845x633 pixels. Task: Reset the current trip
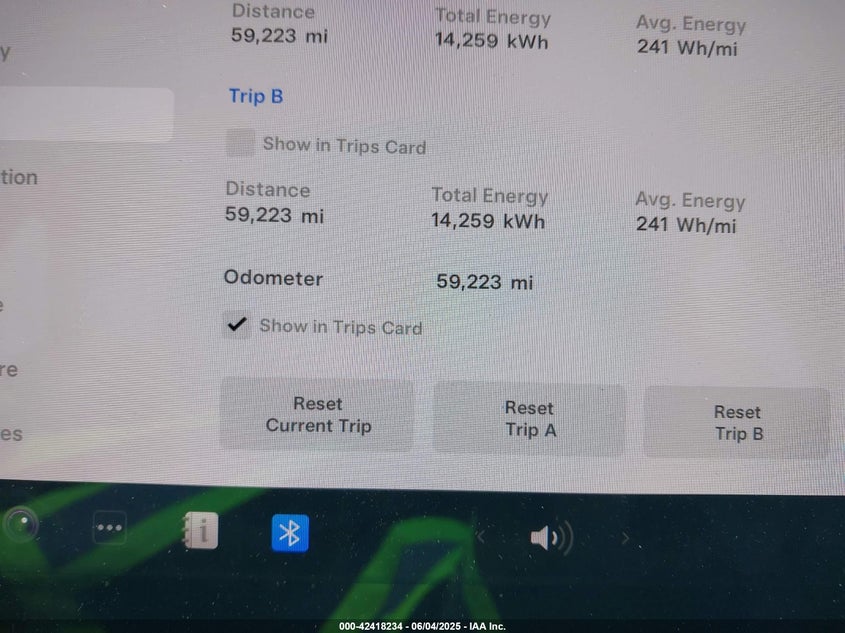point(317,415)
